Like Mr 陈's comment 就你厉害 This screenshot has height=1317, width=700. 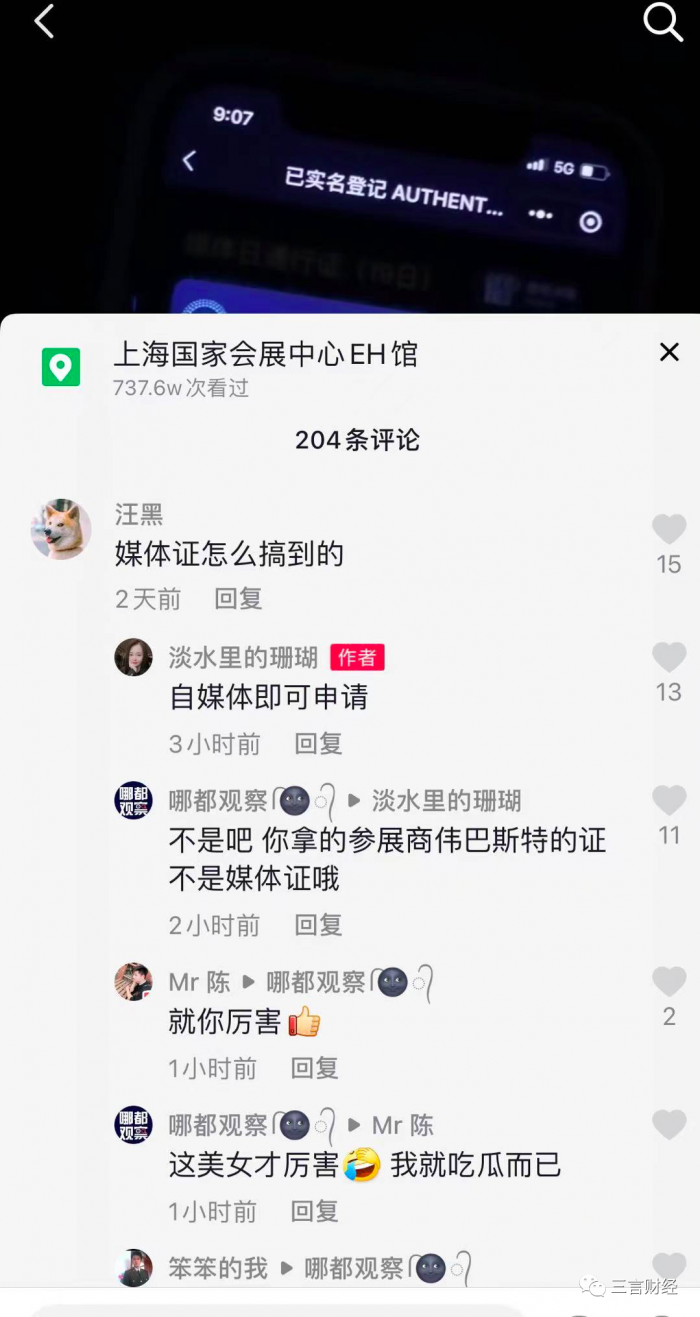(669, 982)
